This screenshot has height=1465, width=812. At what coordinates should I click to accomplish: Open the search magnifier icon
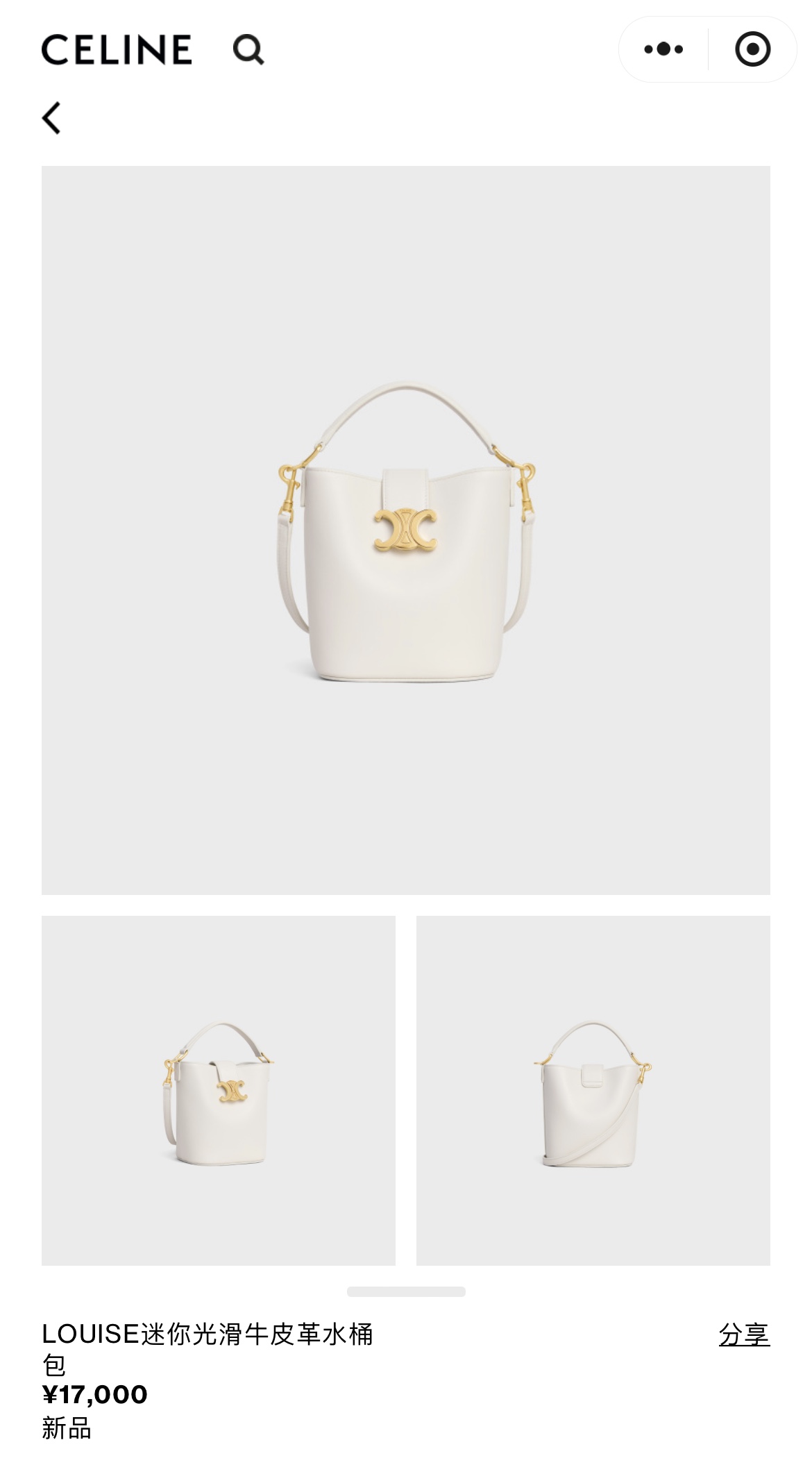[x=248, y=49]
